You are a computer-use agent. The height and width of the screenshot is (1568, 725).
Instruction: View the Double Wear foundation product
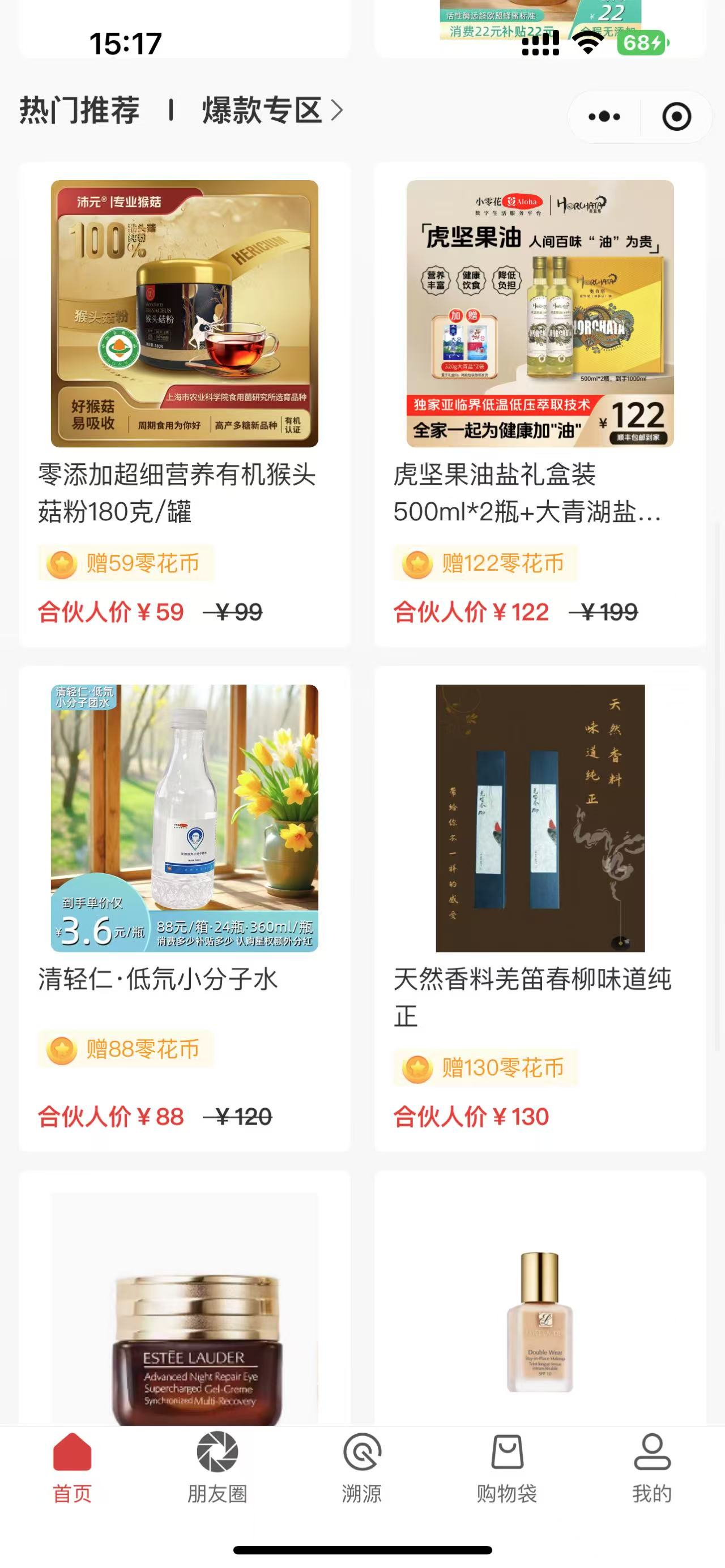point(539,1309)
